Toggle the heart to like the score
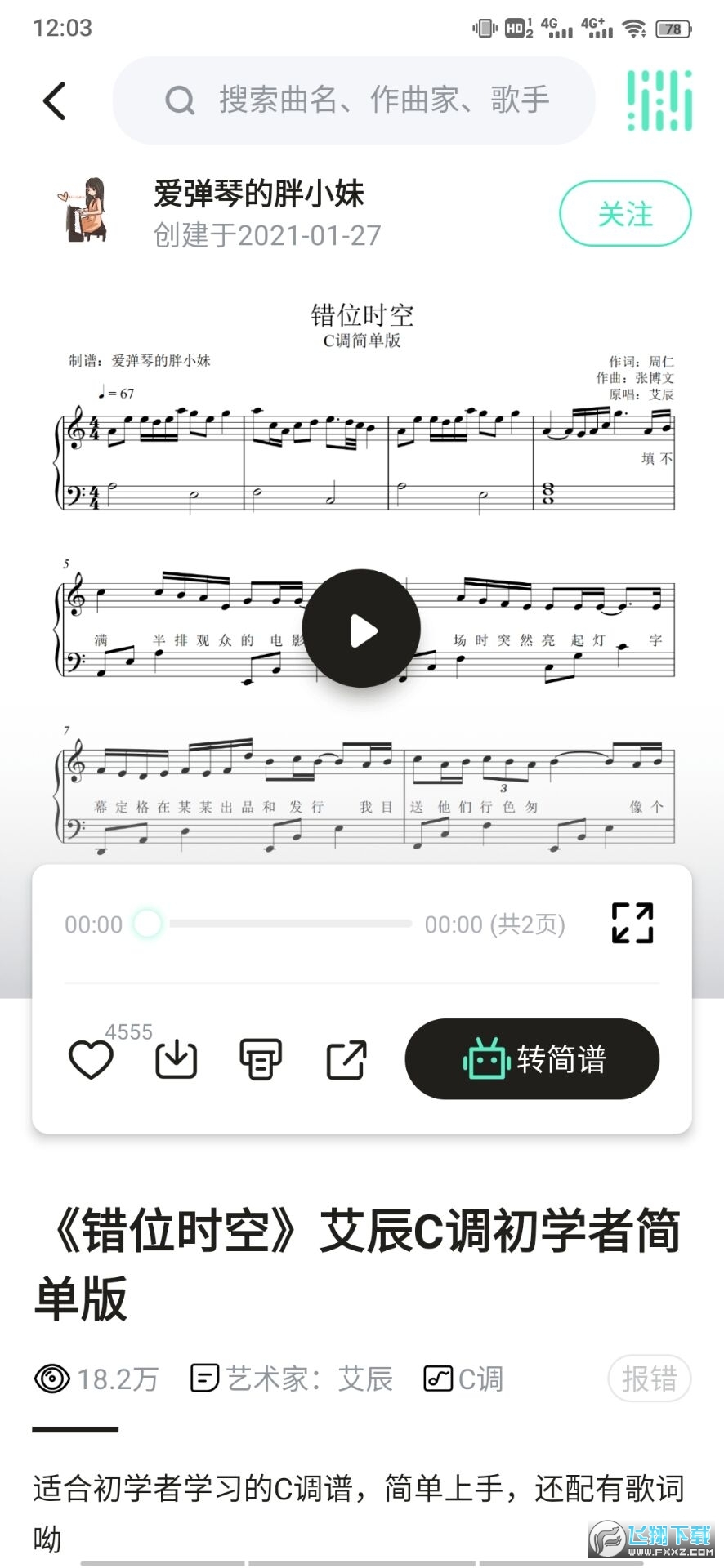This screenshot has width=724, height=1568. point(90,1058)
